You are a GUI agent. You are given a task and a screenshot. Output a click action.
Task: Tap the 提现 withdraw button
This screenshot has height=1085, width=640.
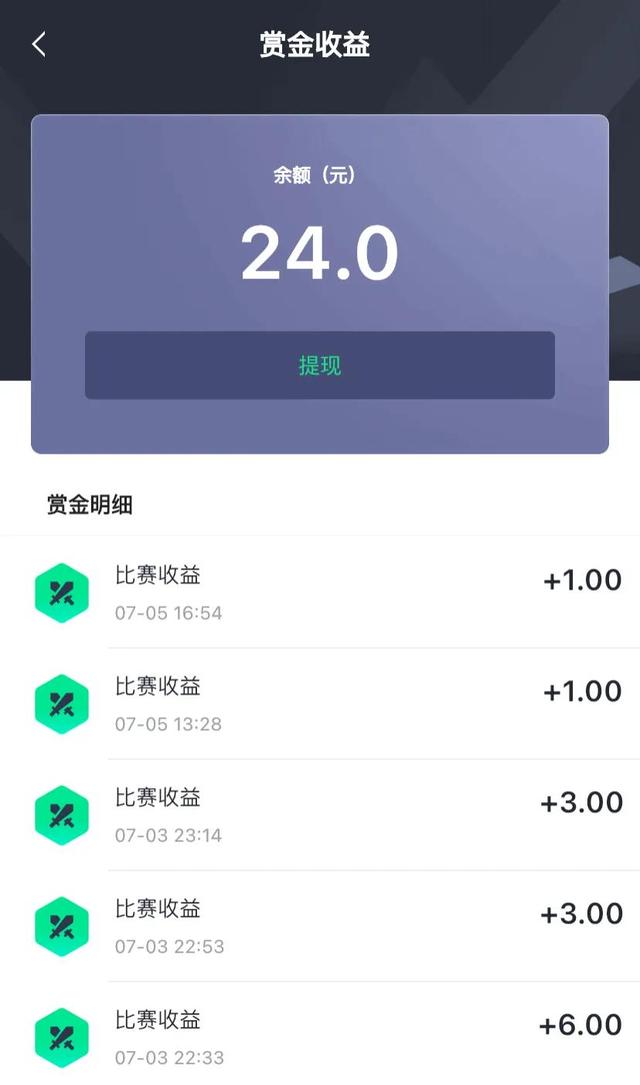pyautogui.click(x=320, y=365)
